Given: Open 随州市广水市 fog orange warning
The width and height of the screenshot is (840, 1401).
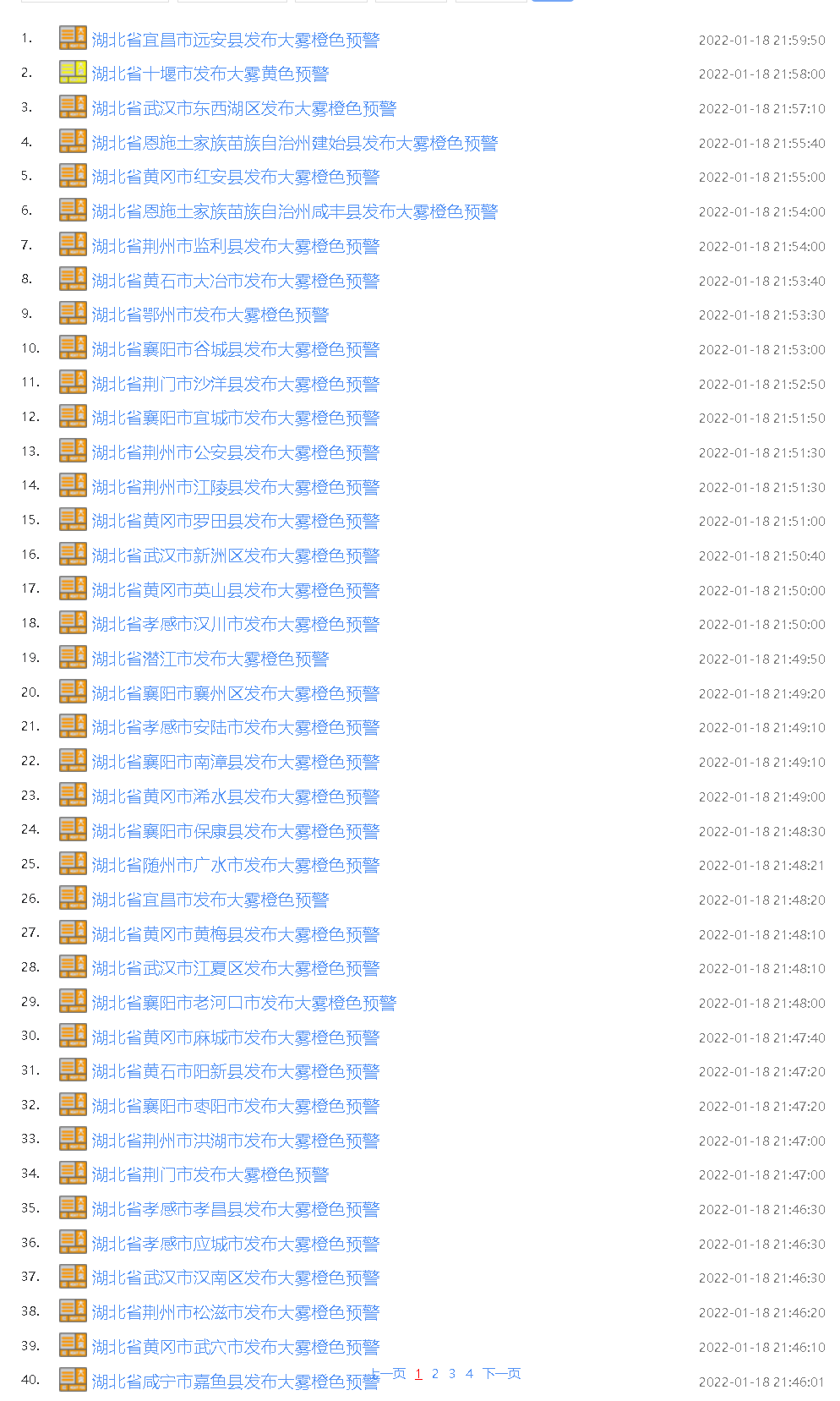Looking at the screenshot, I should (235, 866).
